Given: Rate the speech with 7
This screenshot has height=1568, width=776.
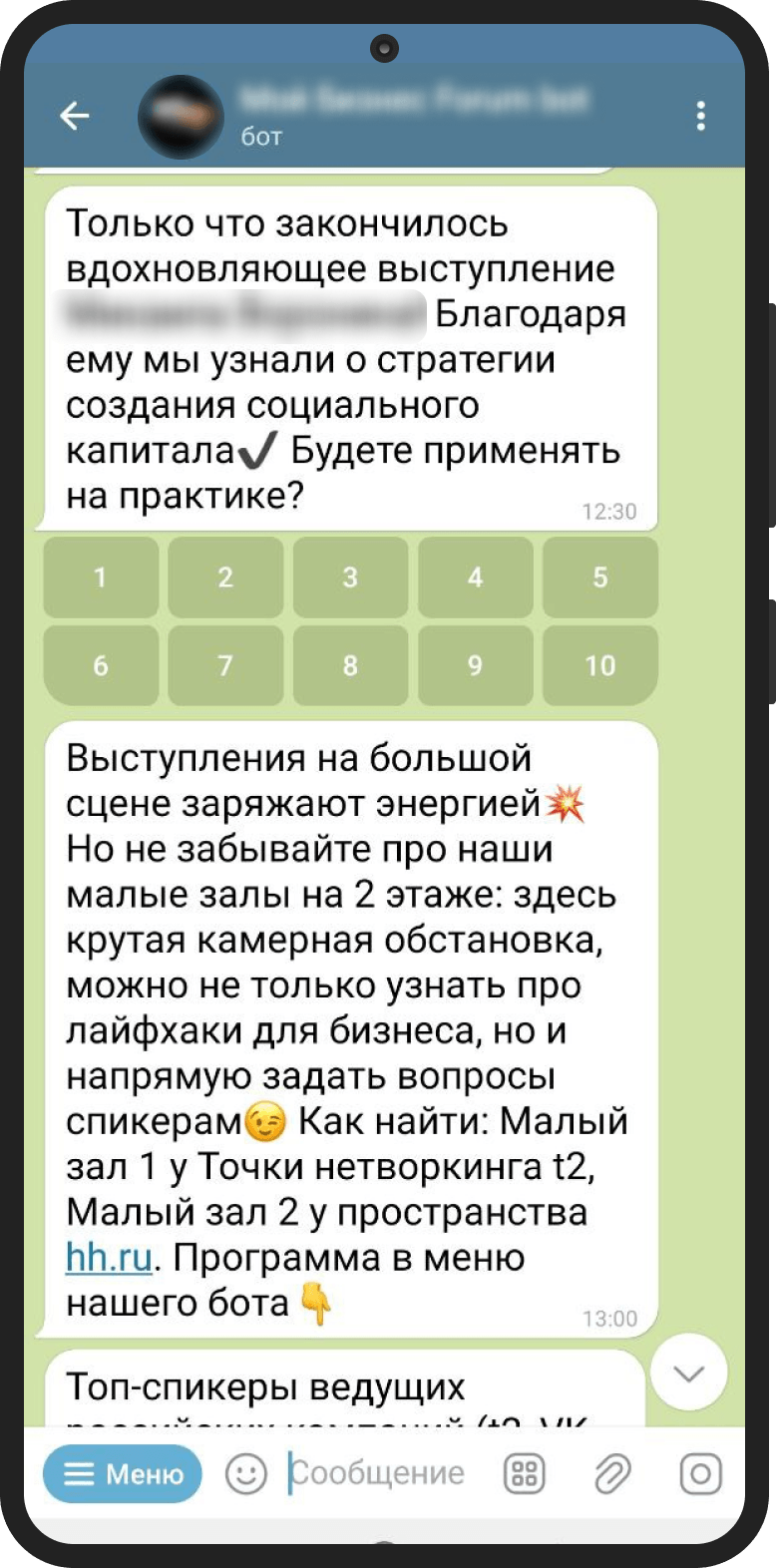Looking at the screenshot, I should point(225,665).
